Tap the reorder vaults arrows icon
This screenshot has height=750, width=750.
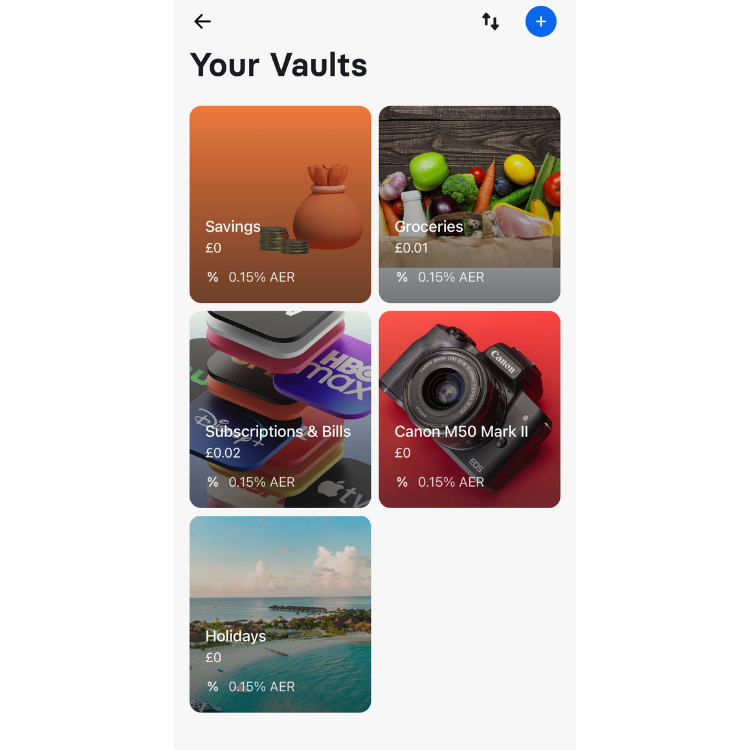(490, 21)
